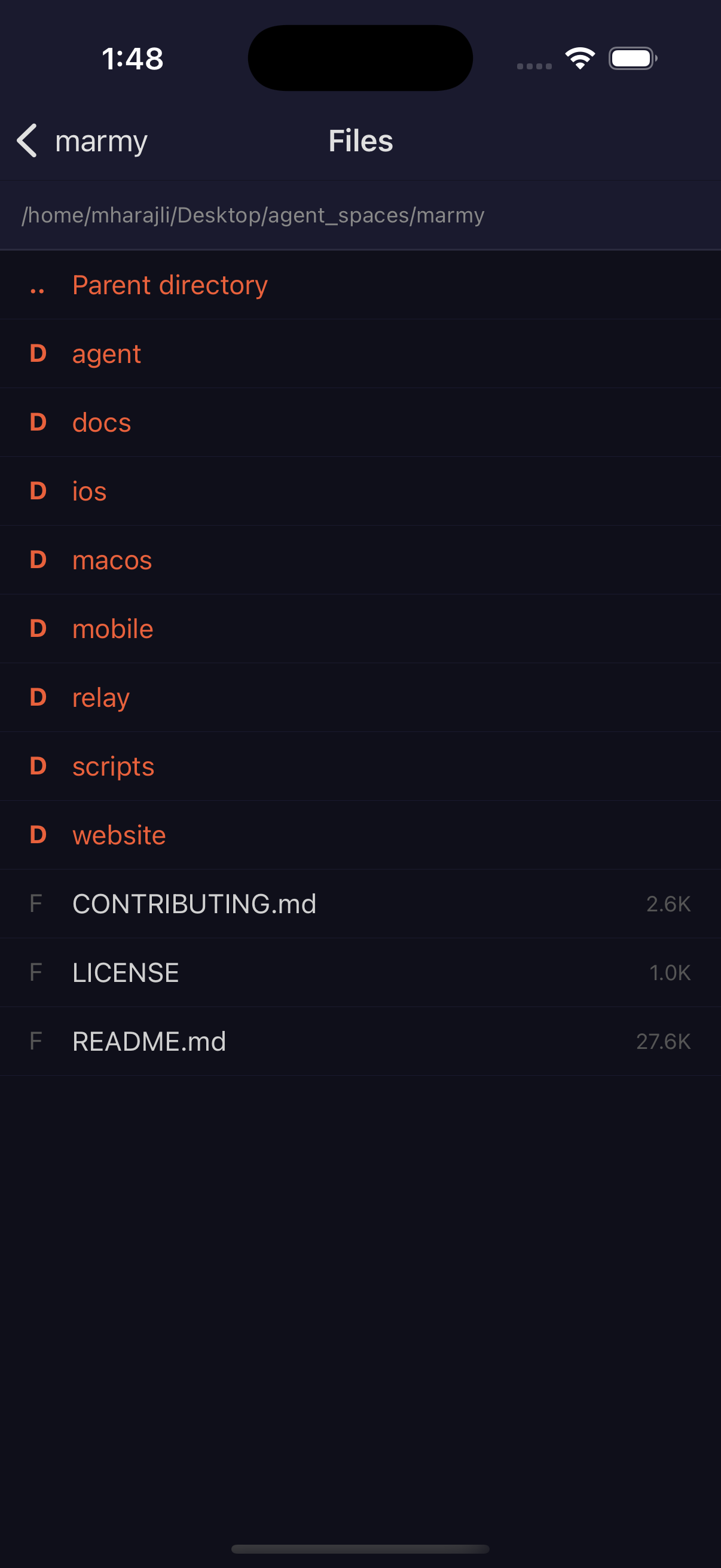Tap the 27.6K size label for README.md
Image resolution: width=721 pixels, height=1568 pixels.
(663, 1041)
